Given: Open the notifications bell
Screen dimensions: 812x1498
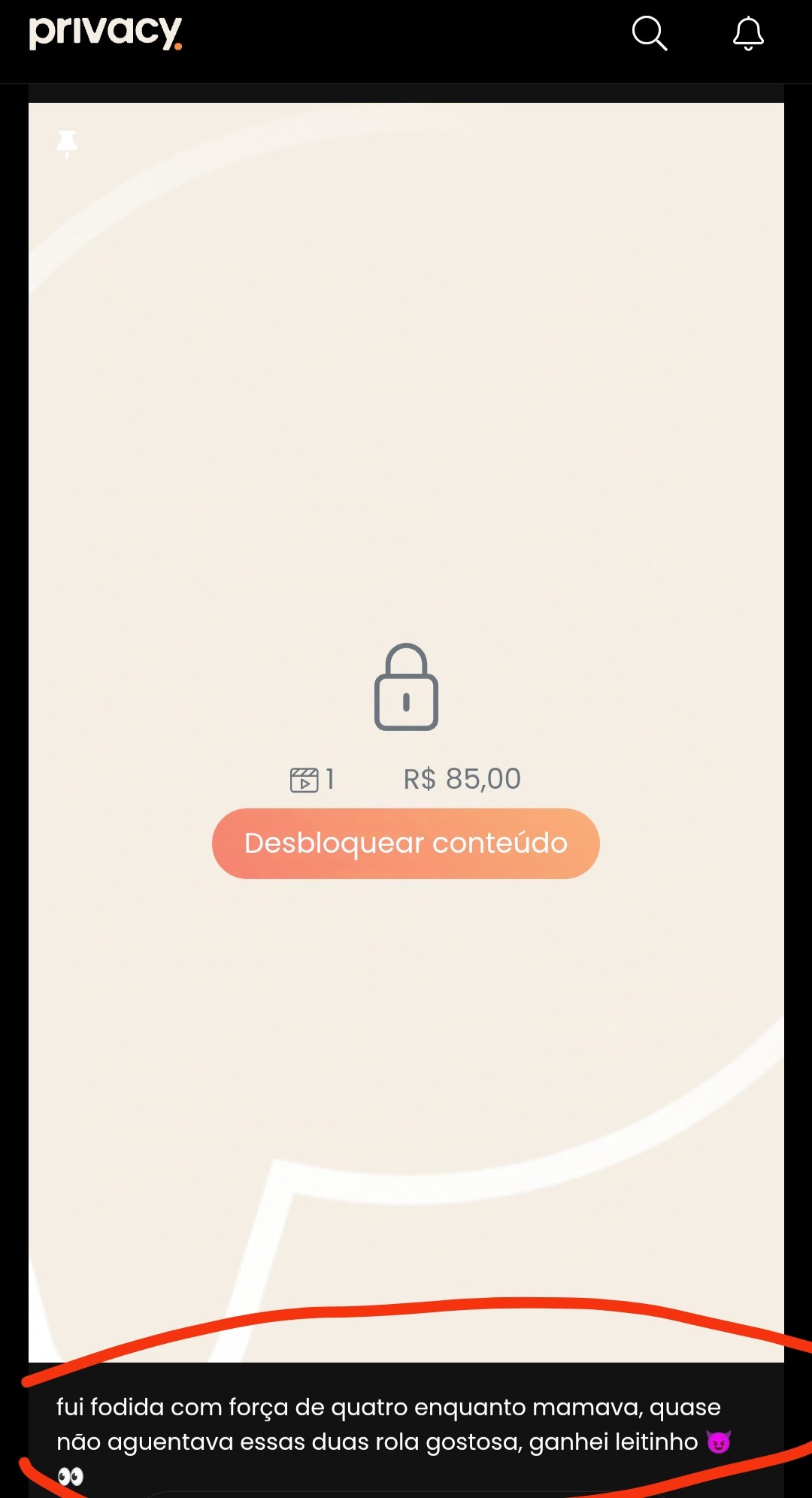Looking at the screenshot, I should pyautogui.click(x=748, y=34).
